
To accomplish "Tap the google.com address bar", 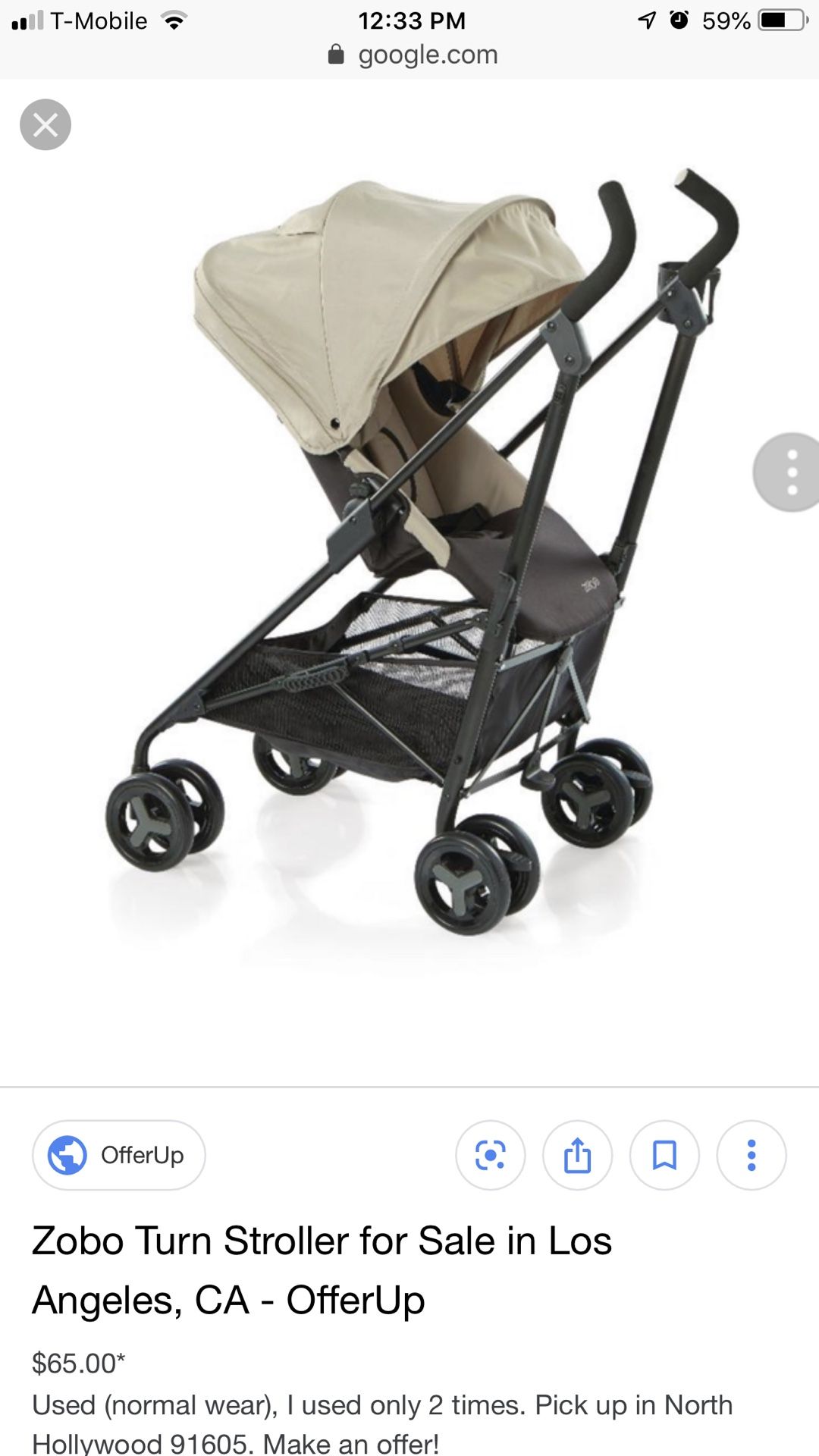I will pyautogui.click(x=413, y=55).
